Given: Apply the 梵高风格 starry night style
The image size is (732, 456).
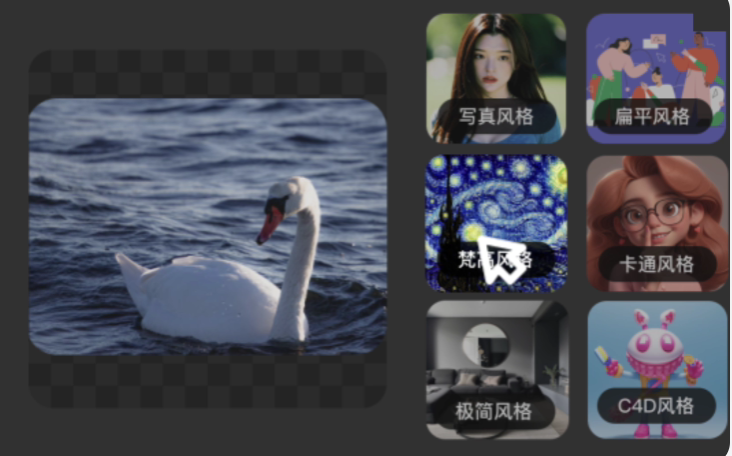Looking at the screenshot, I should click(496, 222).
